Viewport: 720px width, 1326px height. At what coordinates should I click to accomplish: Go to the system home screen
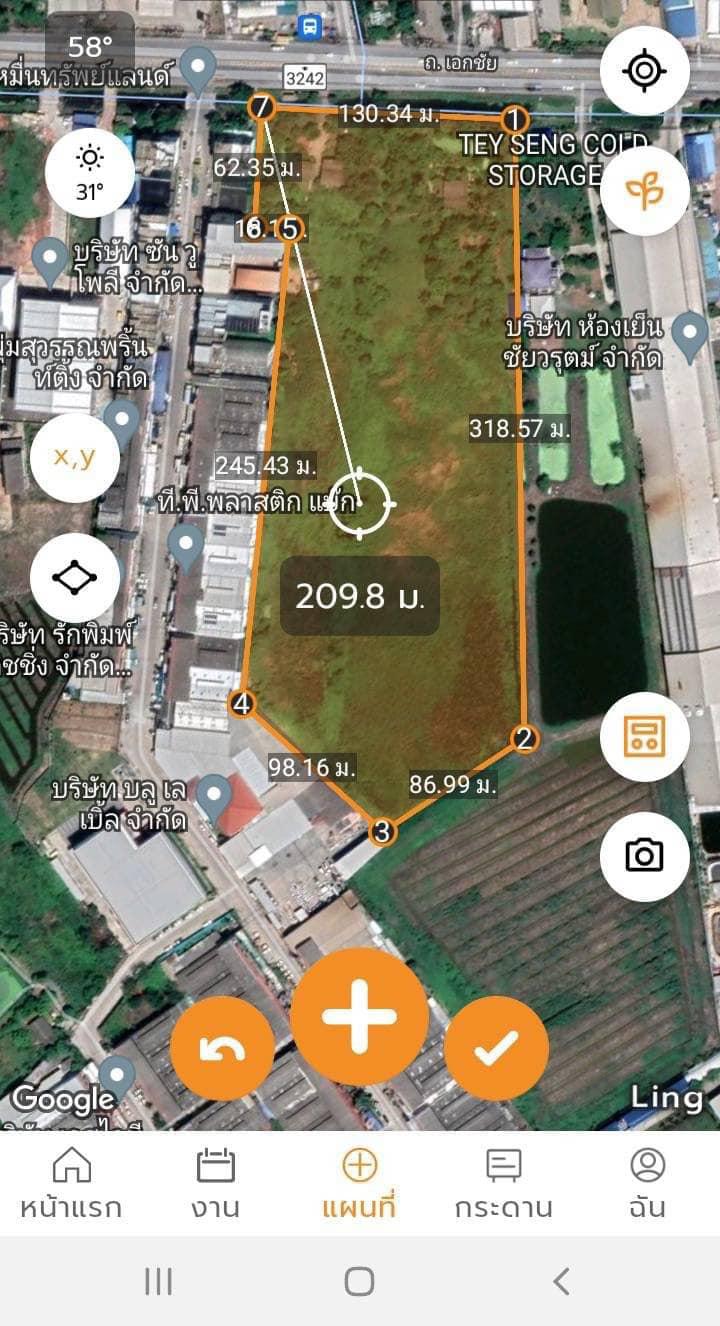tap(359, 1281)
